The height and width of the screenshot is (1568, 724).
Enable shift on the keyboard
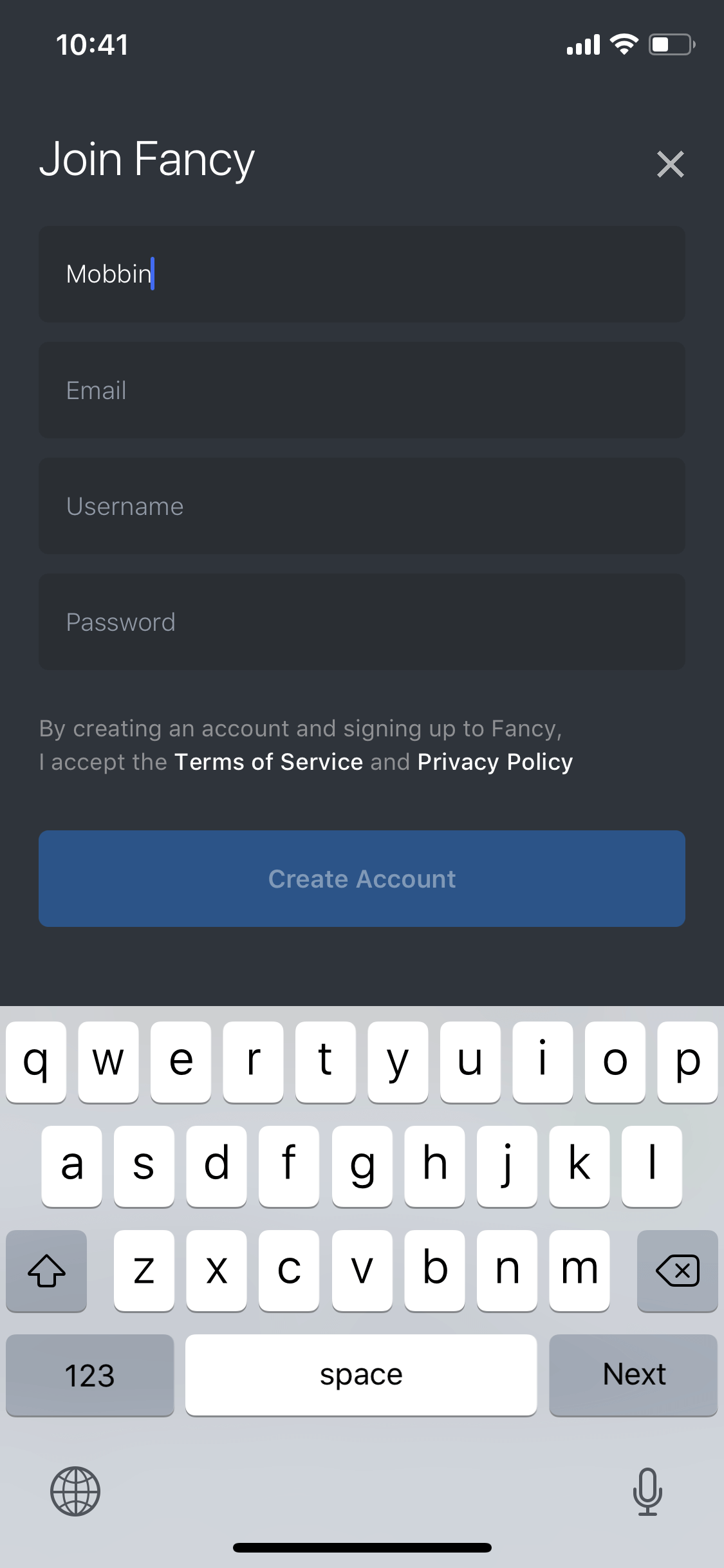click(x=46, y=1271)
